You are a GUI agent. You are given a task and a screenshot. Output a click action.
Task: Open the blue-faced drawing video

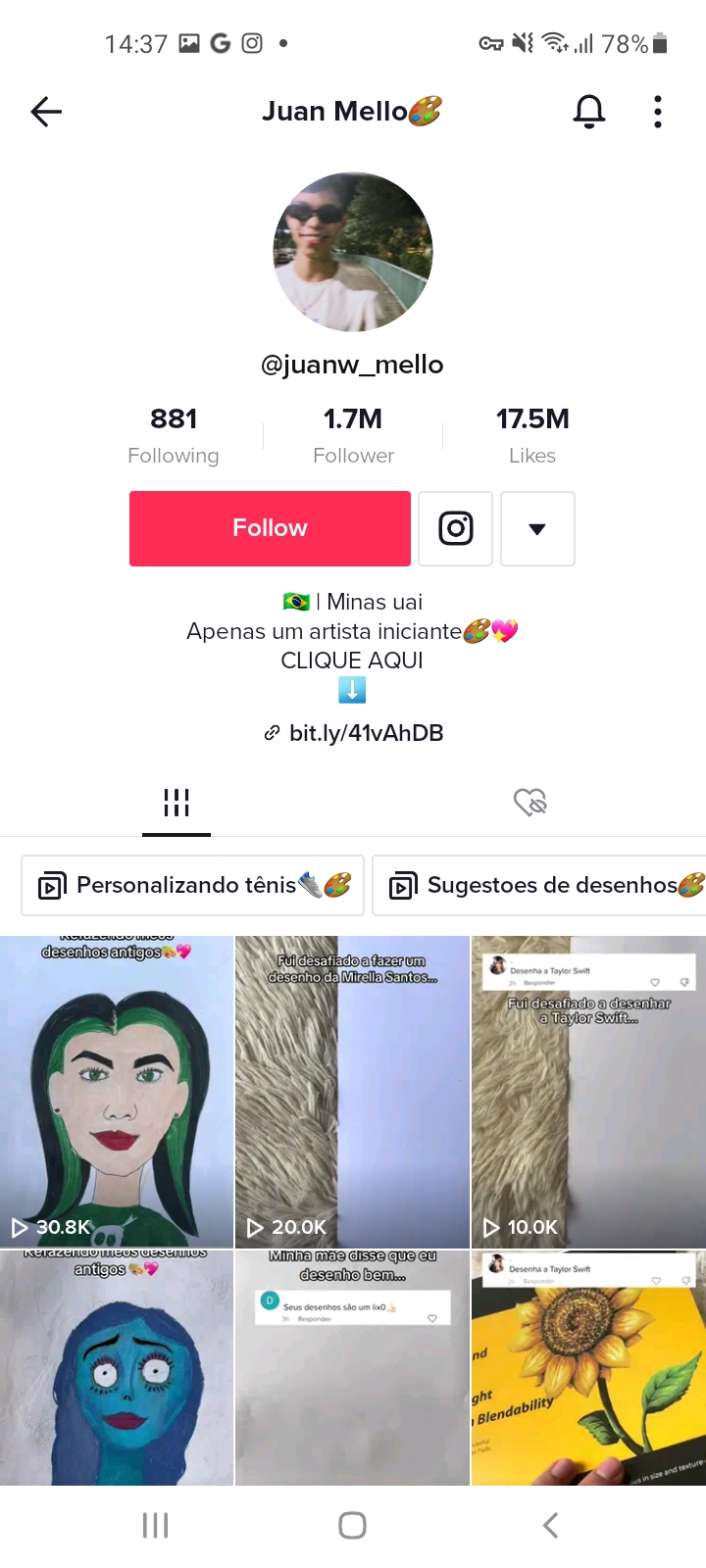tap(117, 1368)
